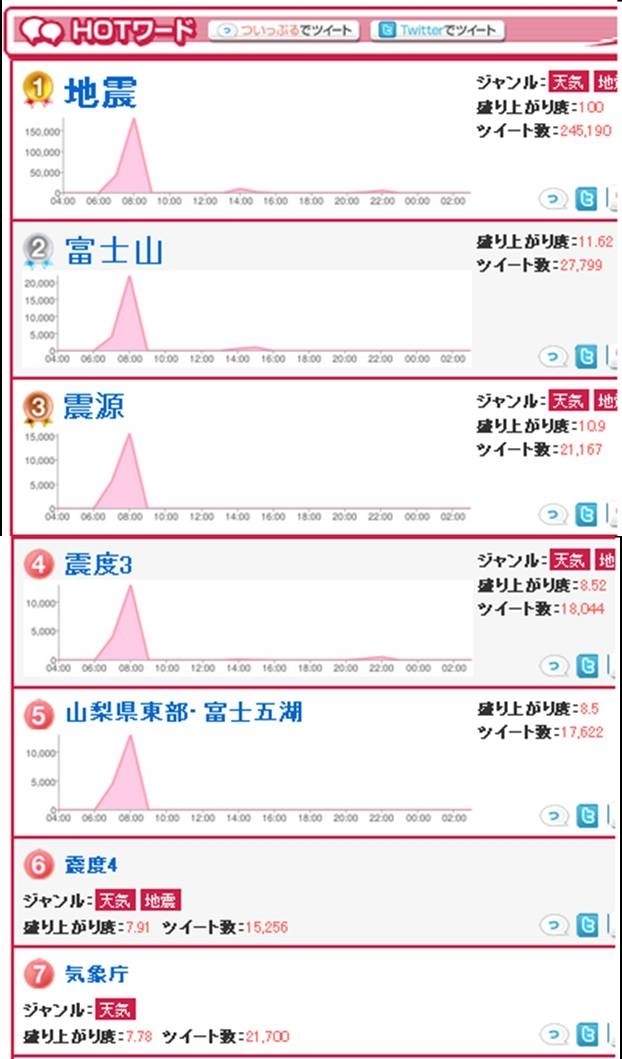Share 地震 via the Twitter bird icon
Screen dimensions: 622x1059
pos(586,199)
